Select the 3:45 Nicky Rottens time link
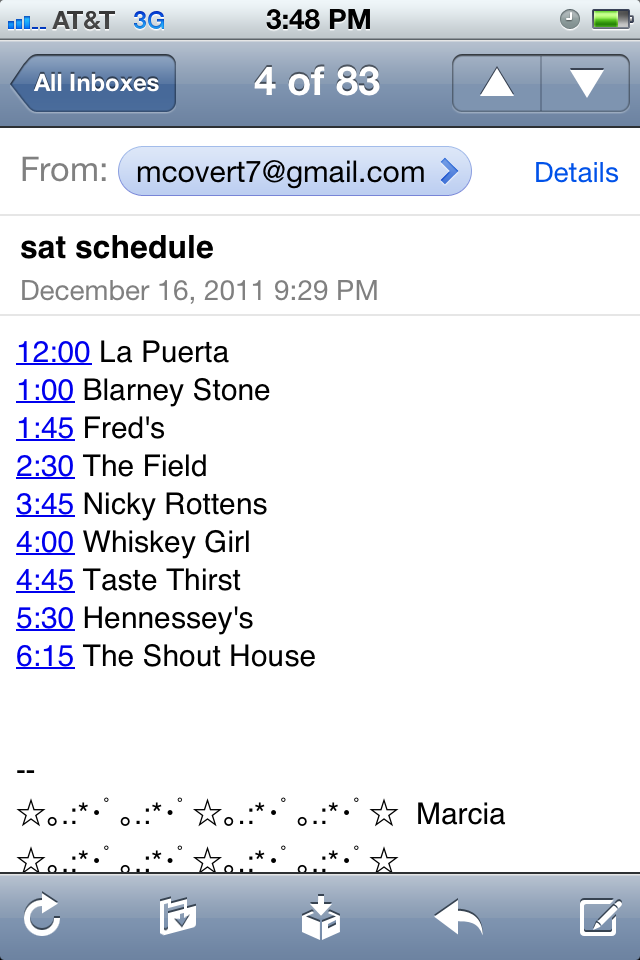Screen dimensions: 640x960 pyautogui.click(x=45, y=504)
